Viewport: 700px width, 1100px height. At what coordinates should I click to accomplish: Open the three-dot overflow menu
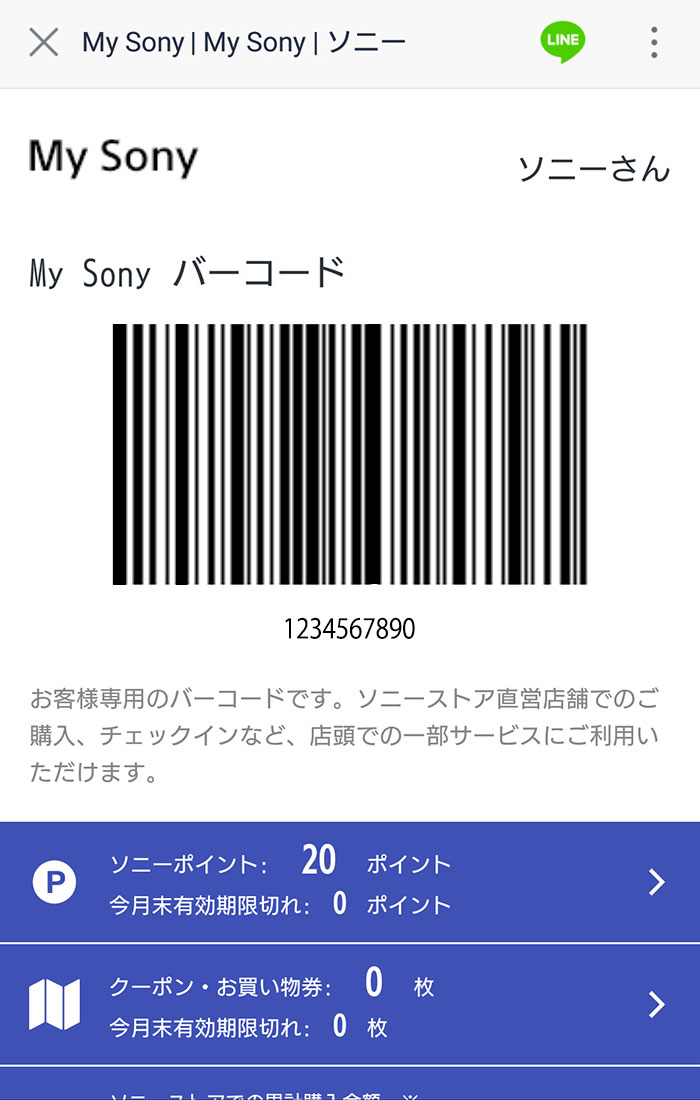tap(654, 42)
